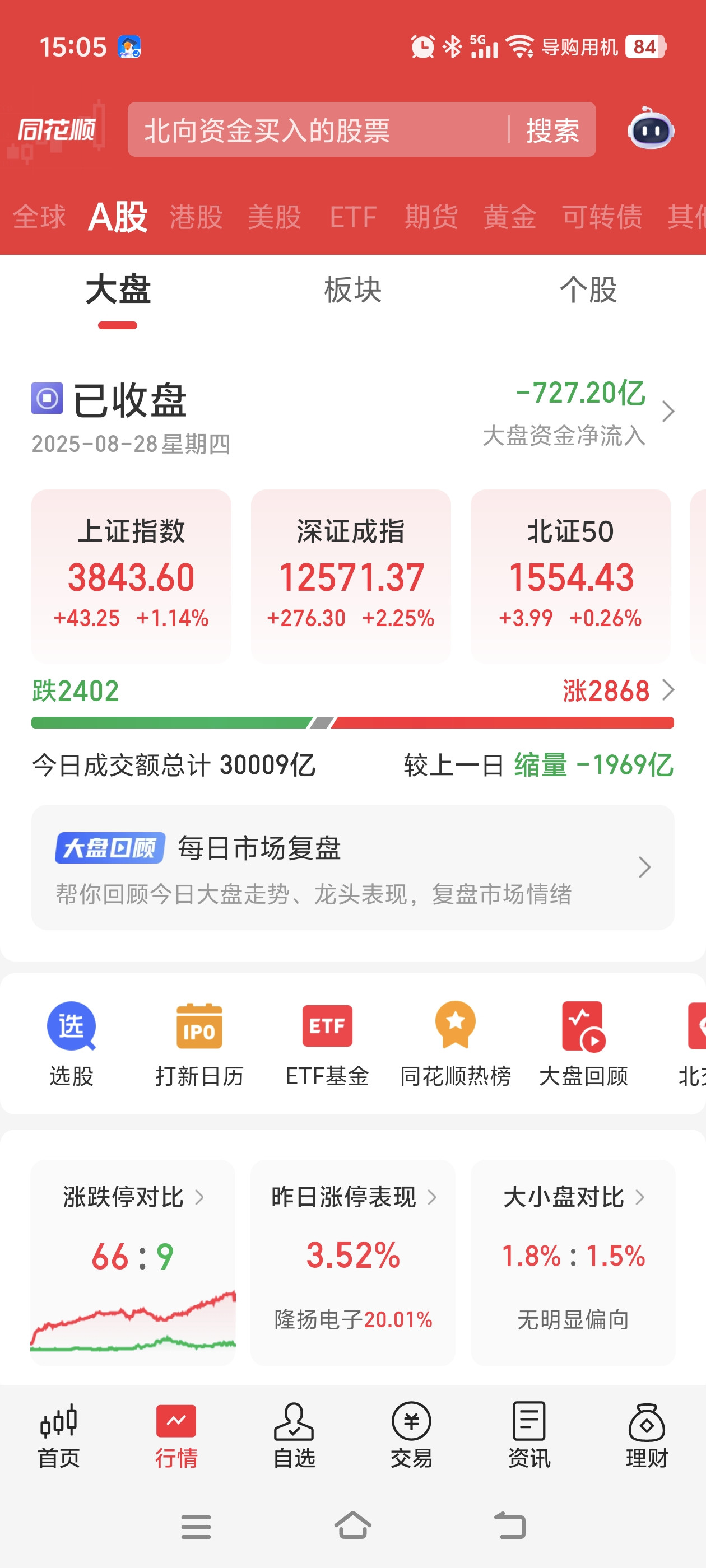Select the 板块 tab
The image size is (706, 1568).
(352, 290)
